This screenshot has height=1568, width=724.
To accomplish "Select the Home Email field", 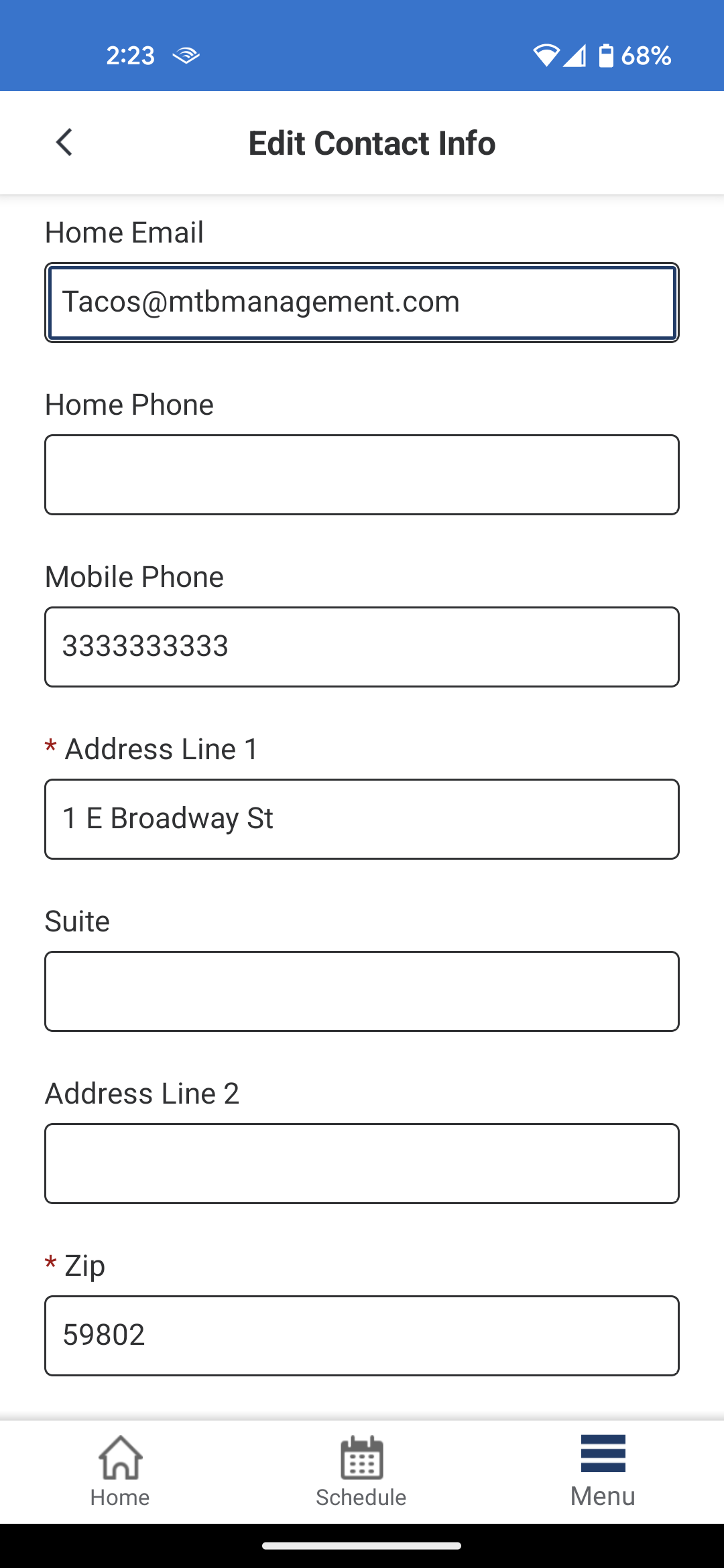I will [x=362, y=303].
